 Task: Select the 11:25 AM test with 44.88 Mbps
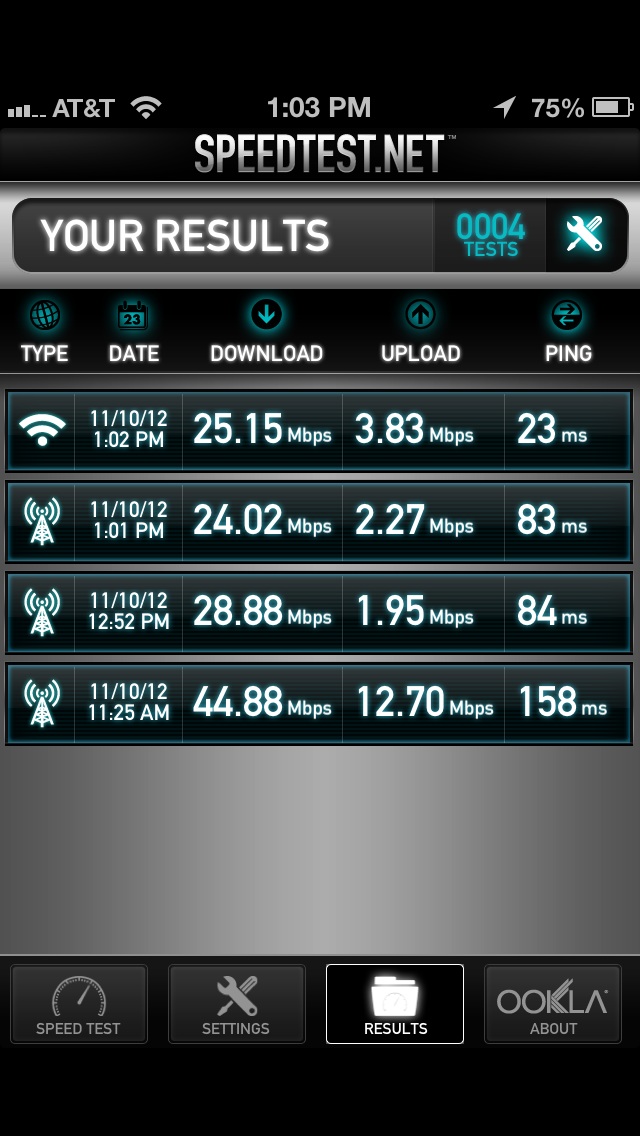click(319, 703)
